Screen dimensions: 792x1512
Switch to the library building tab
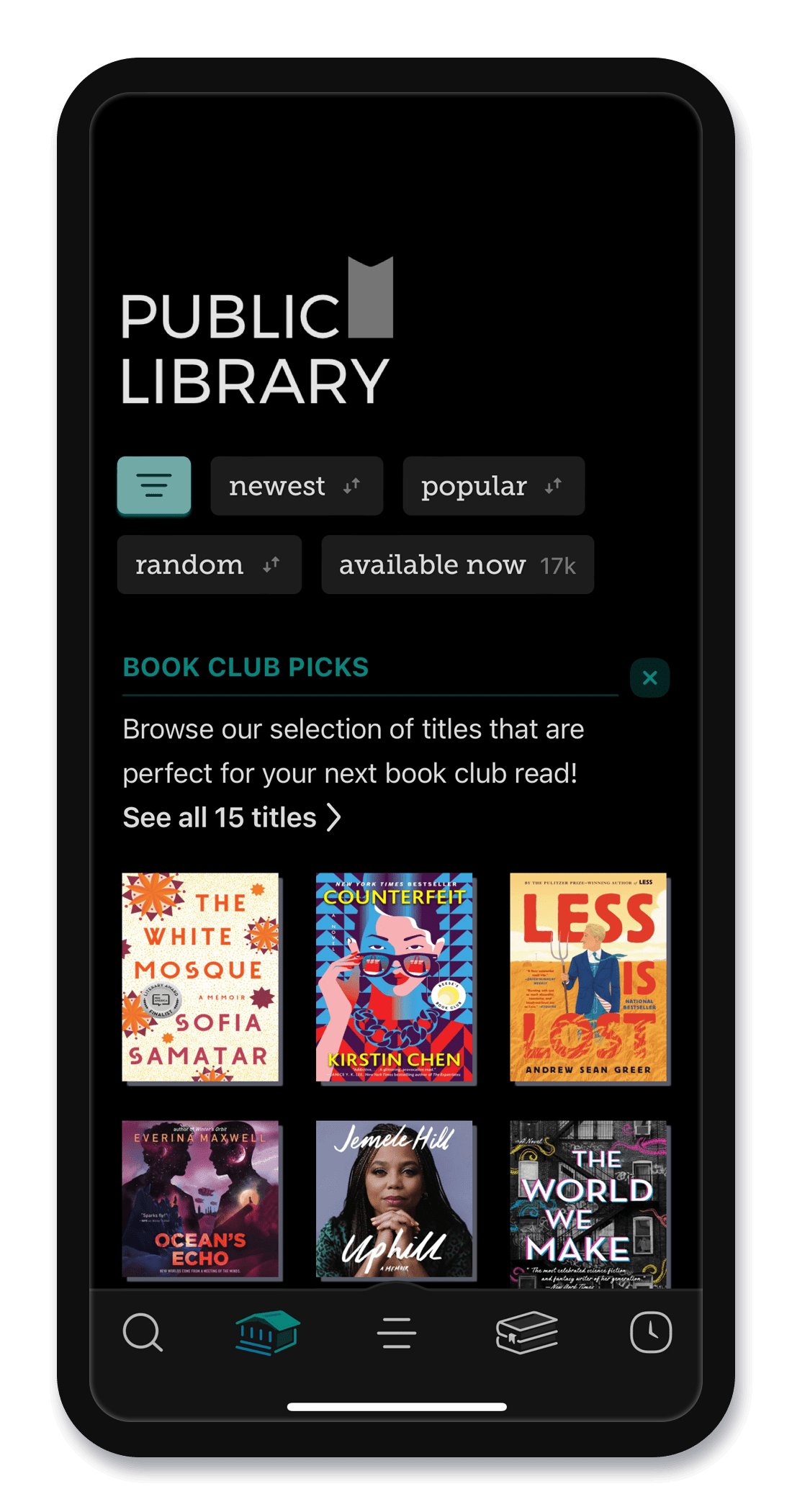click(267, 1333)
